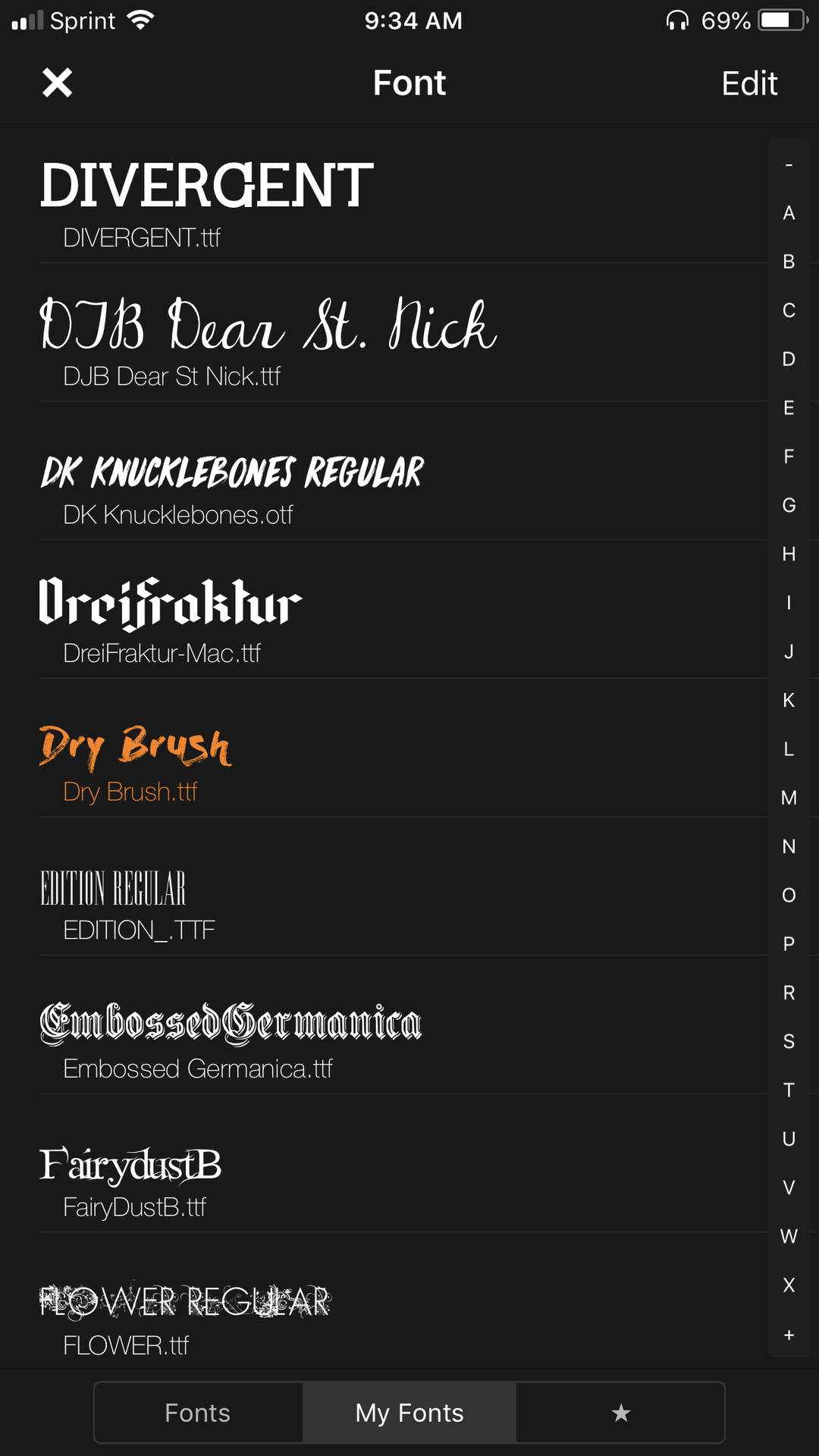Switch to the Fonts tab
The height and width of the screenshot is (1456, 819).
[x=198, y=1413]
